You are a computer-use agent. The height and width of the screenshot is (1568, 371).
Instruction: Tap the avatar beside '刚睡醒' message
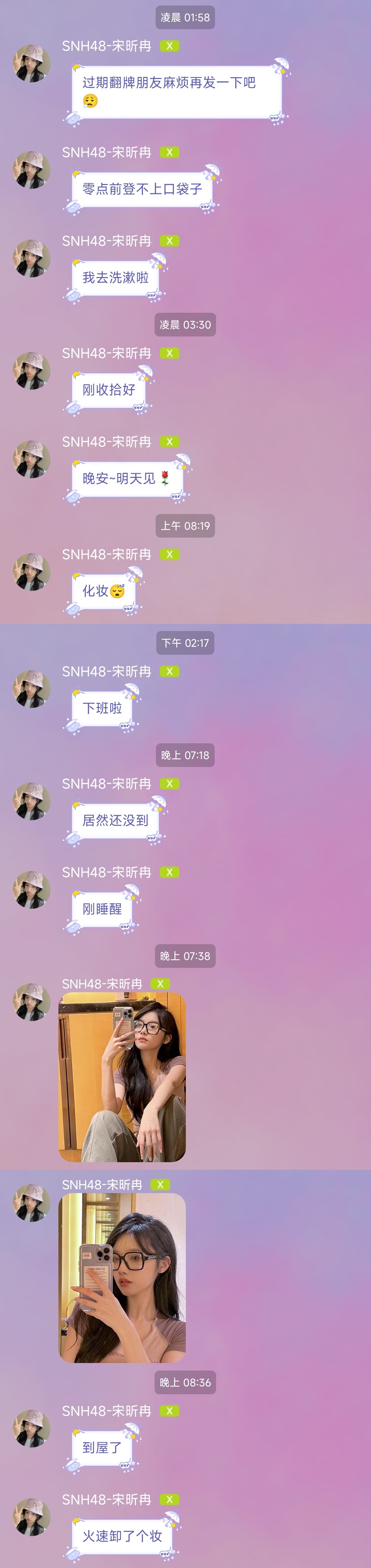[31, 889]
